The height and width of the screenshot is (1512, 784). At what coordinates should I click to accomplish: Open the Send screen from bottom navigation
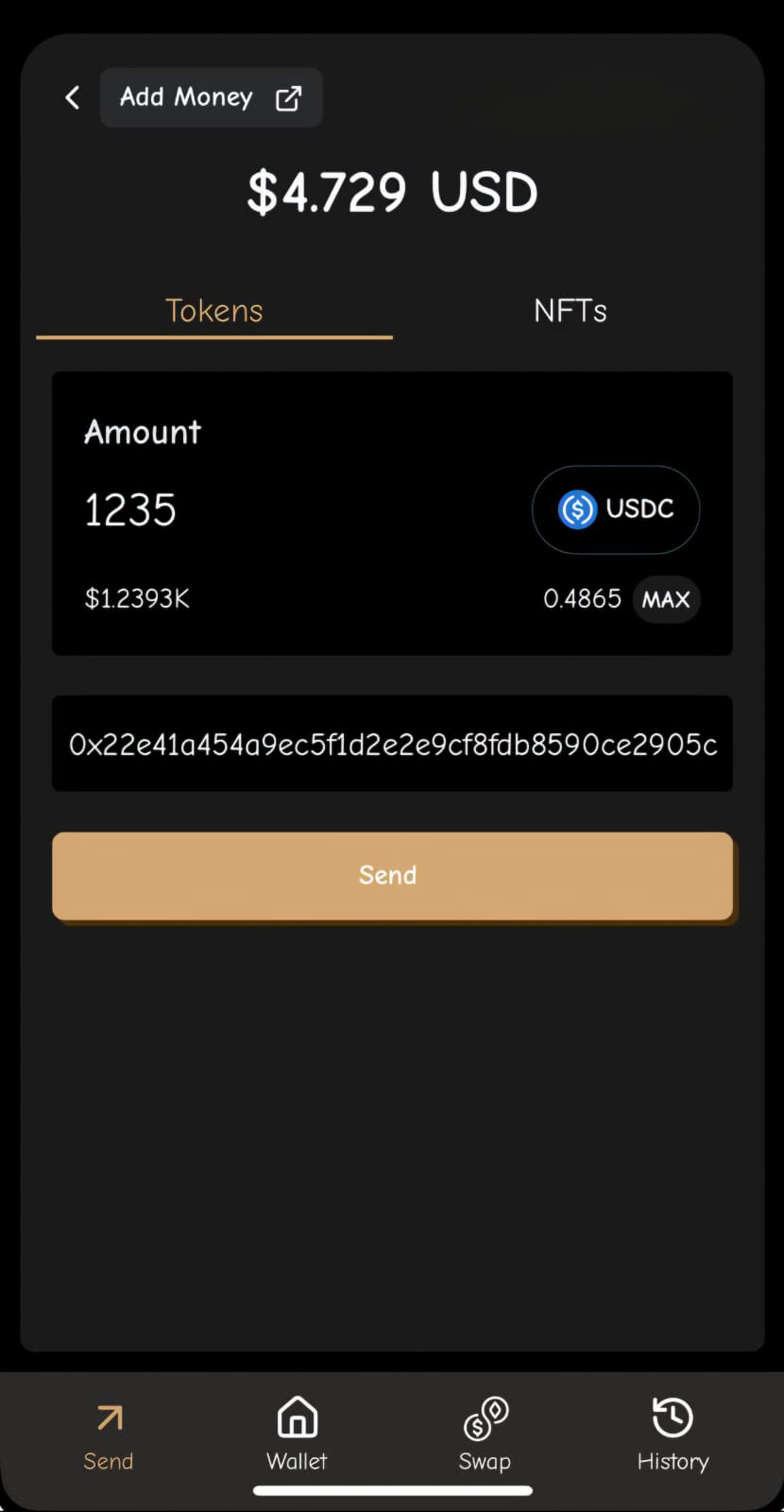pyautogui.click(x=108, y=1436)
